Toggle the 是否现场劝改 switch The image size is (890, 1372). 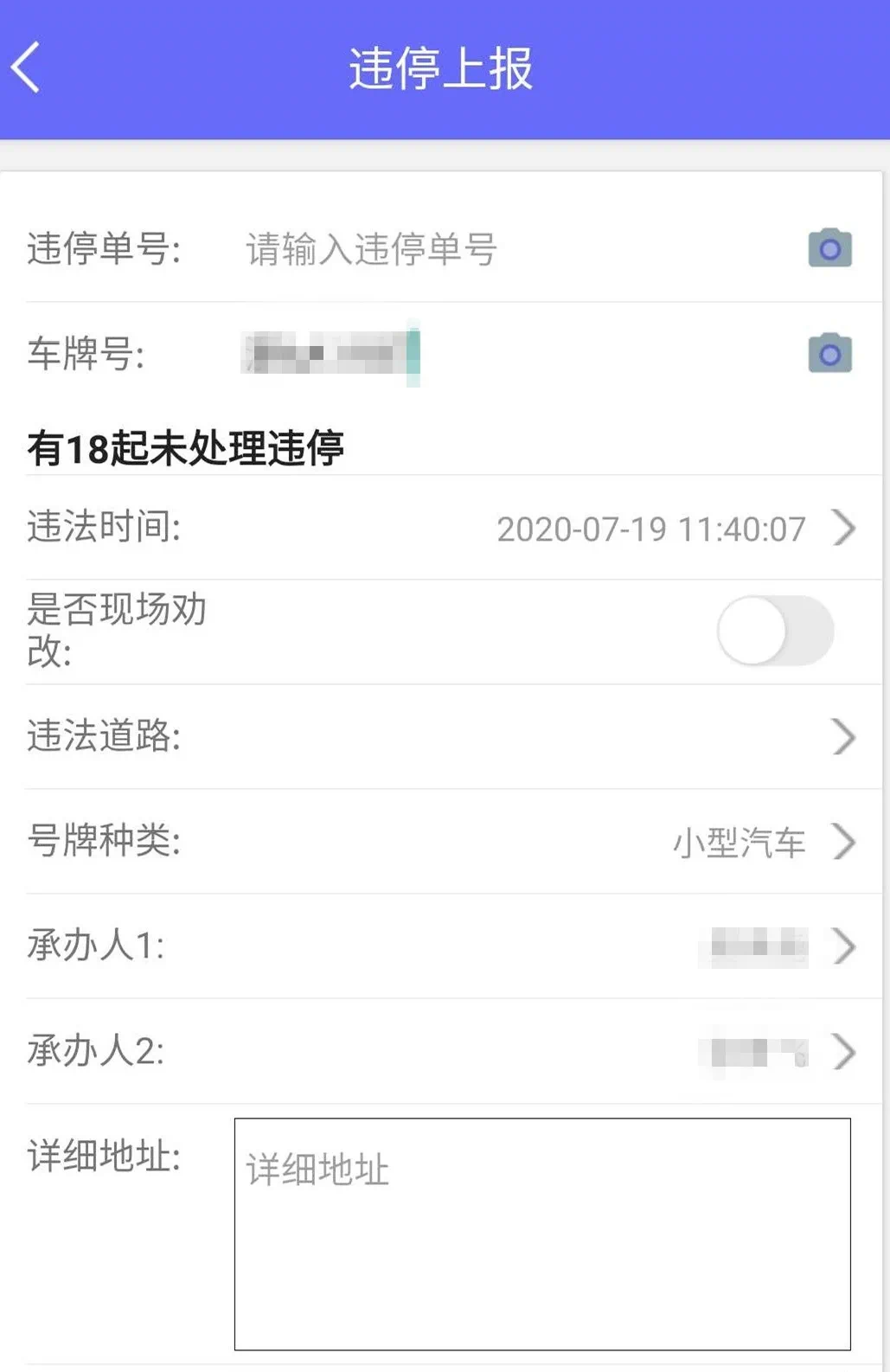(775, 631)
